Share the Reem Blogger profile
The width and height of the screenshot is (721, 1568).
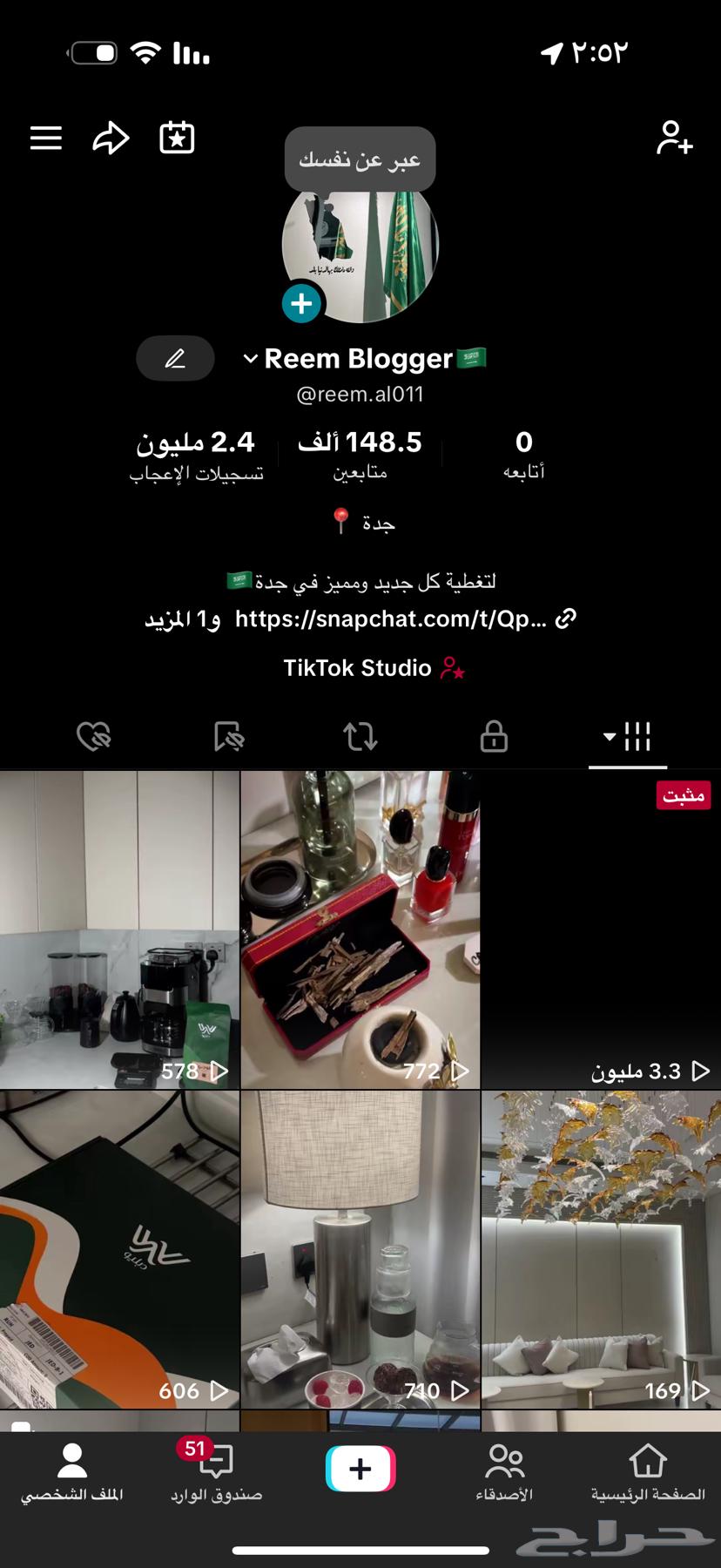[111, 137]
